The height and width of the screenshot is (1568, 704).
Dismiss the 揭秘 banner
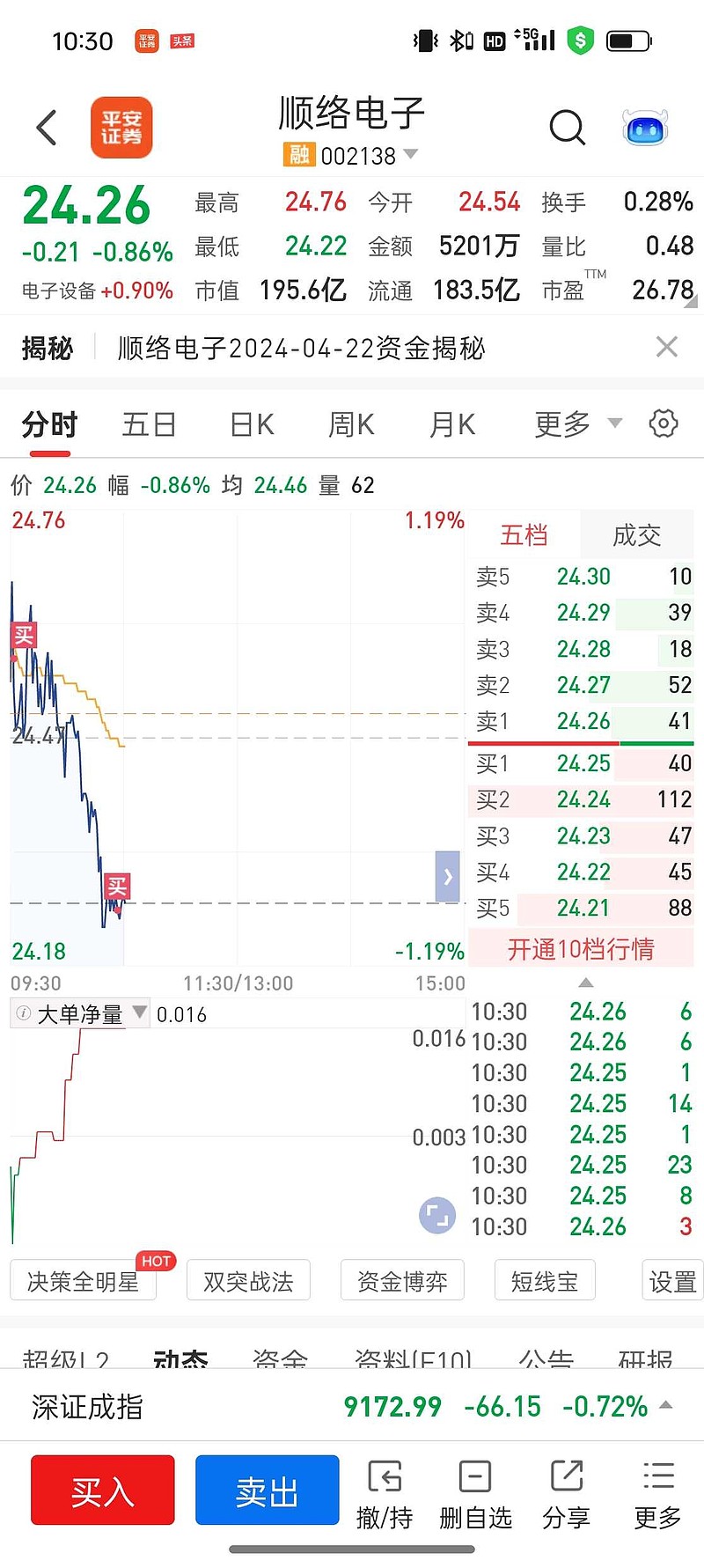pyautogui.click(x=667, y=347)
